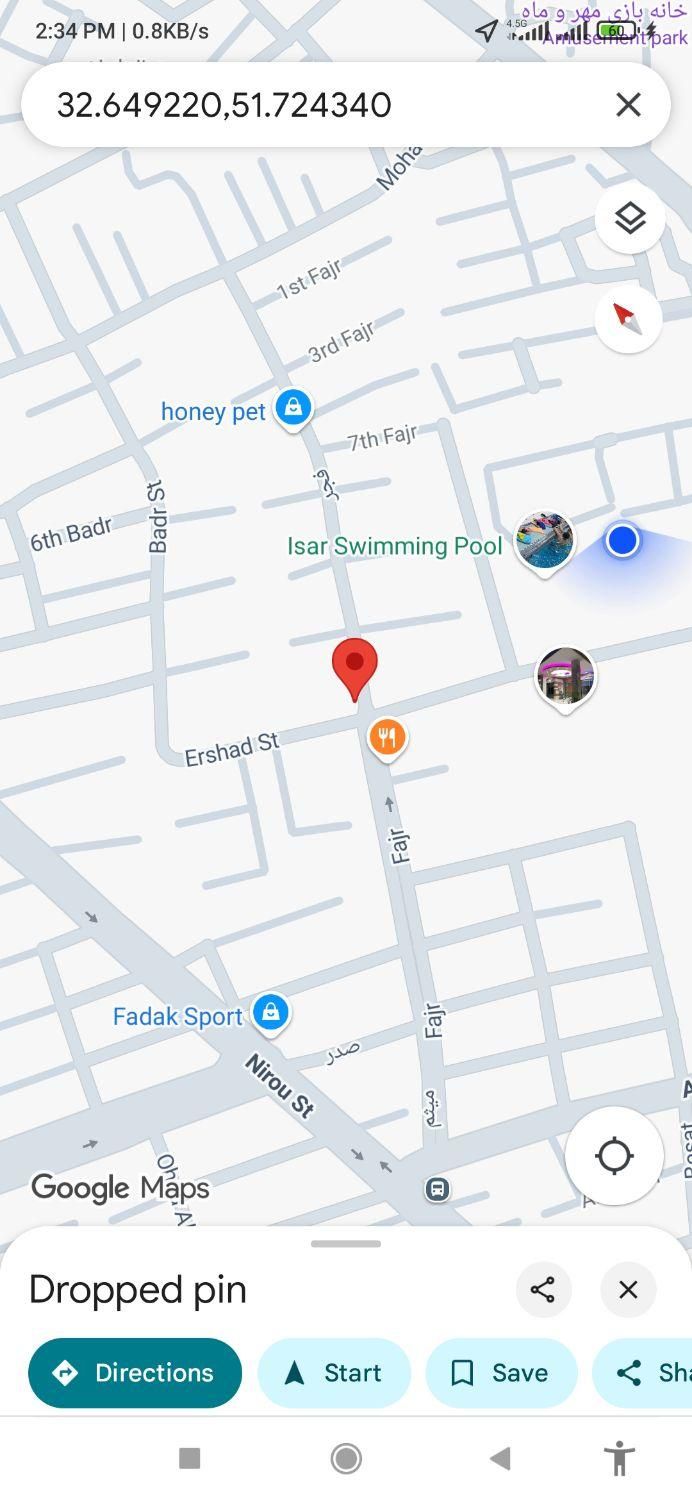Open the honey pet place marker
692x1500 pixels.
tap(293, 408)
